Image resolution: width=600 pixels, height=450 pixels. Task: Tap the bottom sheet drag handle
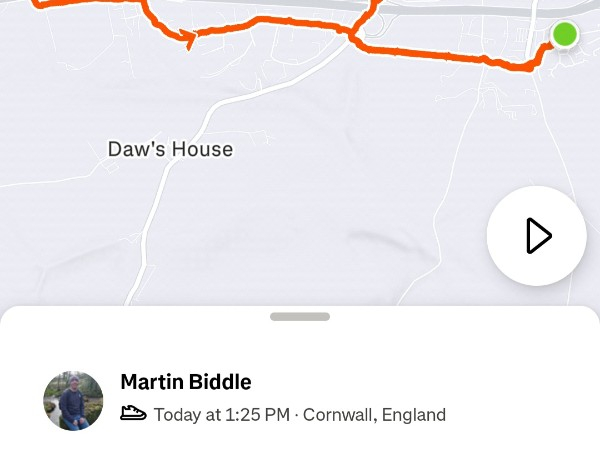pyautogui.click(x=300, y=317)
